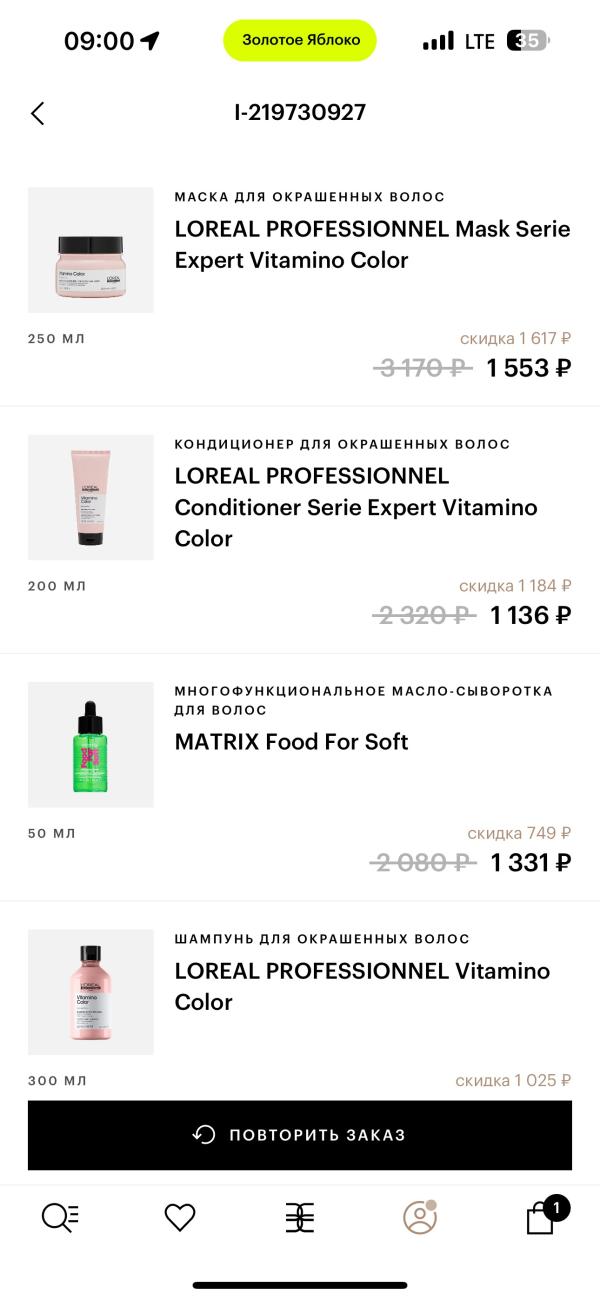Open the Vitamino Color shampoo 300 мл item
Screen dimensions: 600x1300
(362, 986)
